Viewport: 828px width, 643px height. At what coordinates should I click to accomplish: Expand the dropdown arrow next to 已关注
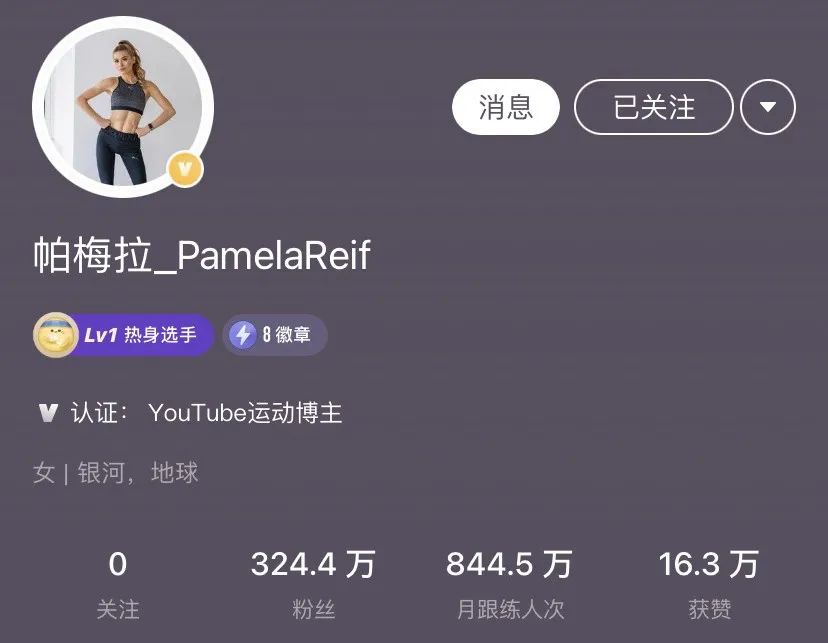768,107
